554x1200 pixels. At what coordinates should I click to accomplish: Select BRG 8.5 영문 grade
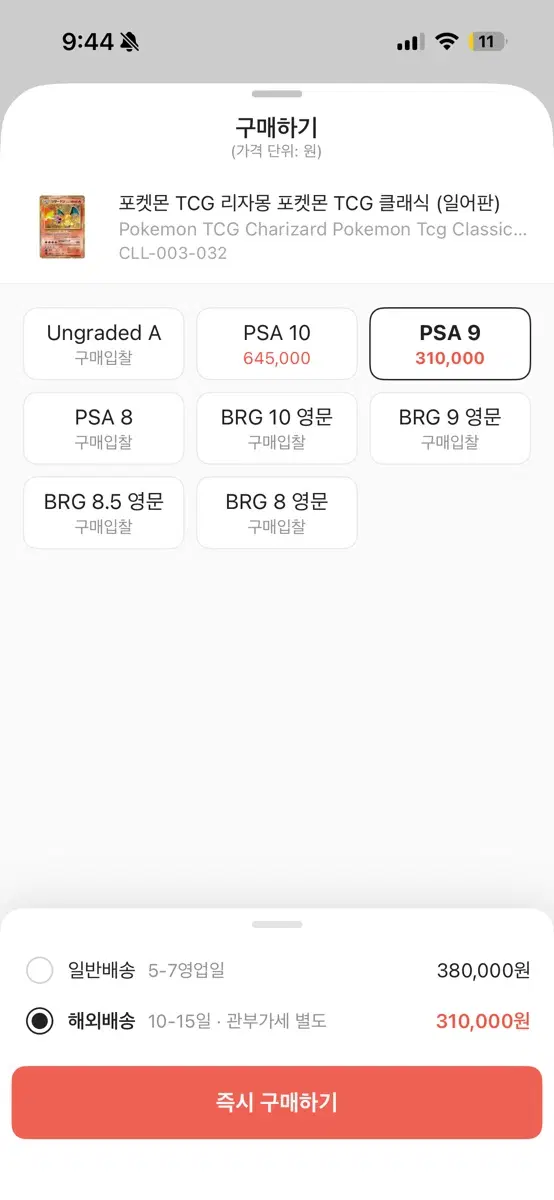coord(104,512)
